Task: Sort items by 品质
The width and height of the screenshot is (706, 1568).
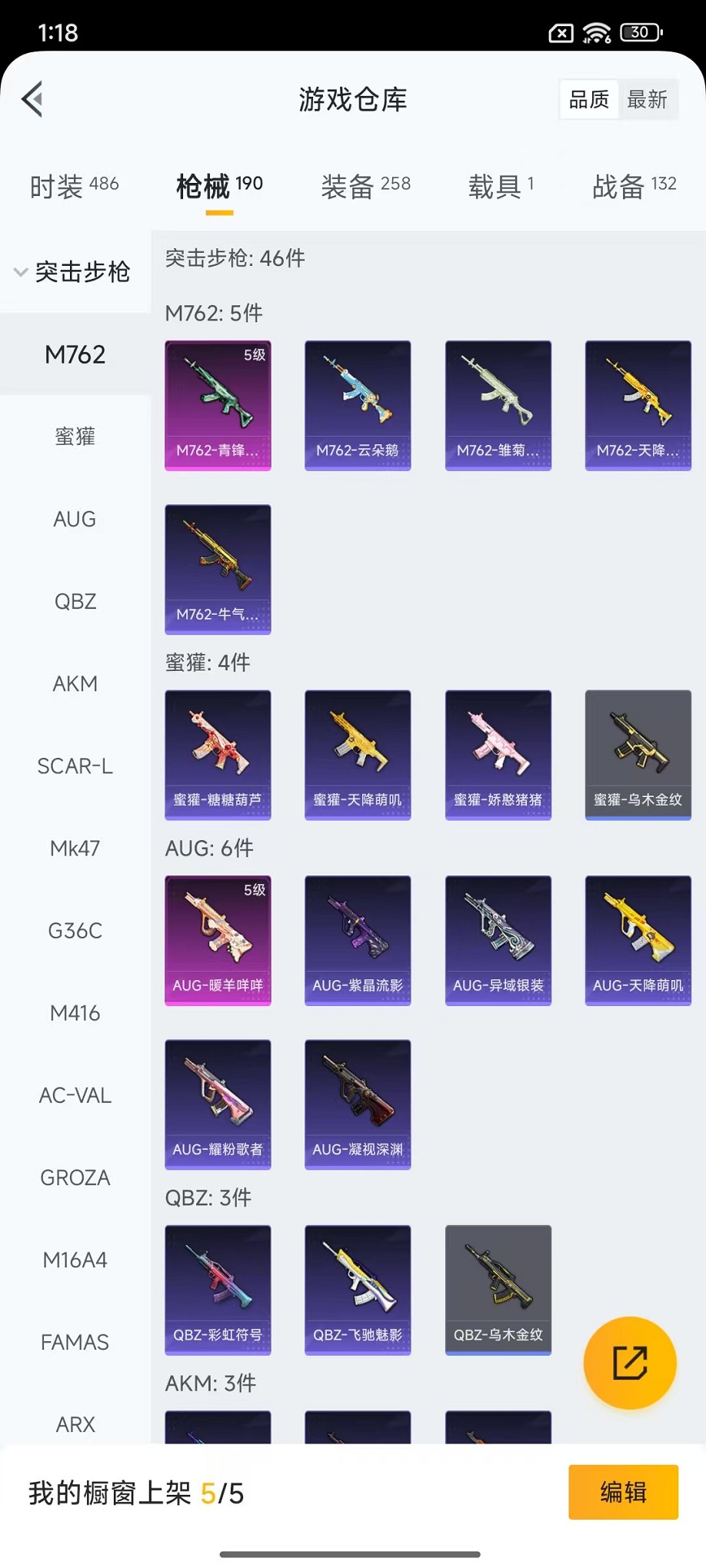Action: [588, 99]
